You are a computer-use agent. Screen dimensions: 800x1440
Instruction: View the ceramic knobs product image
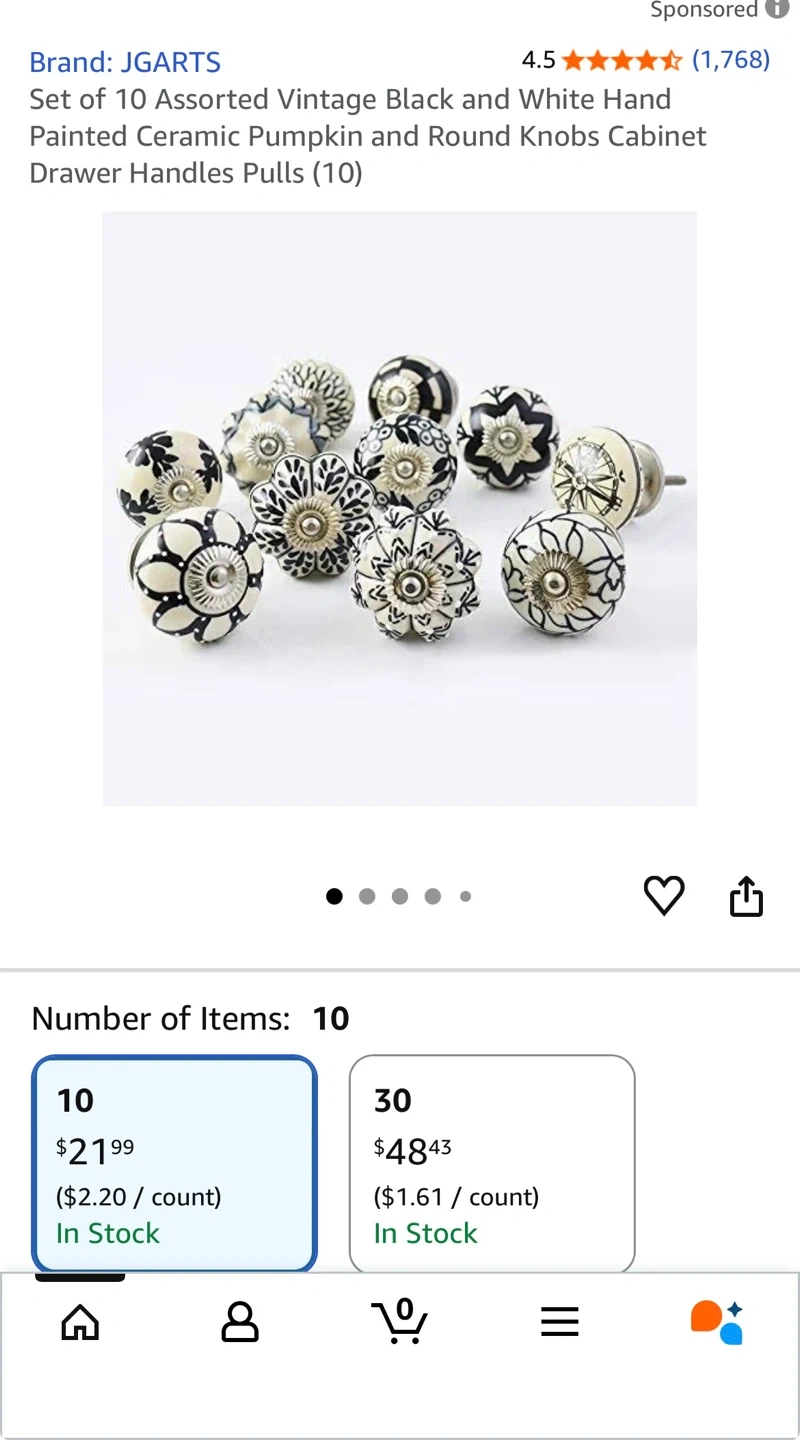[400, 508]
